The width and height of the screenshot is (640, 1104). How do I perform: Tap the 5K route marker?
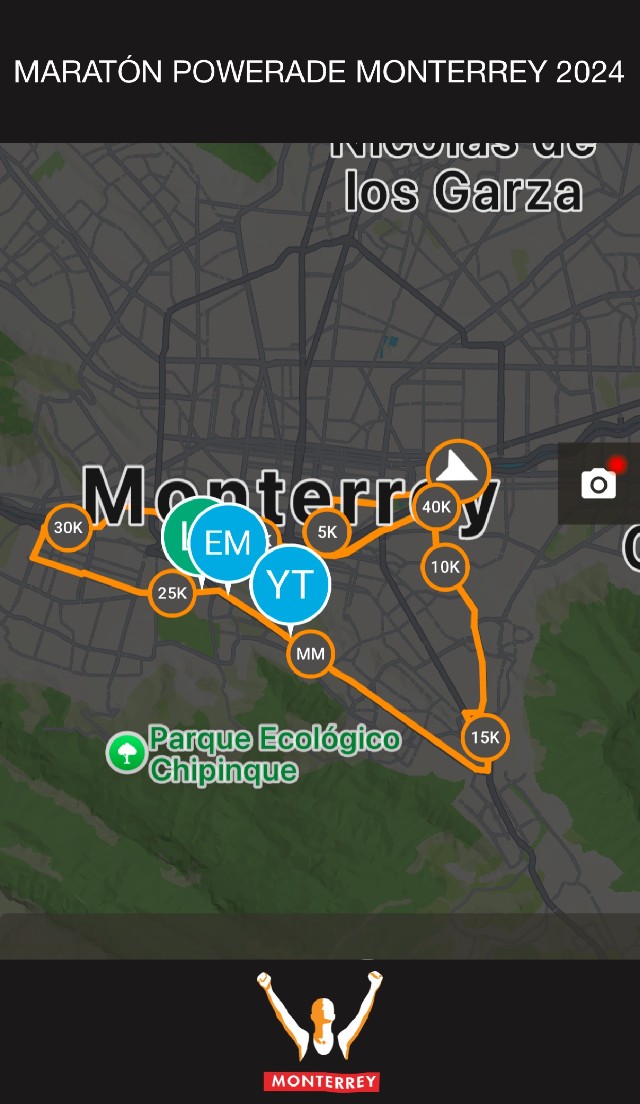[327, 532]
